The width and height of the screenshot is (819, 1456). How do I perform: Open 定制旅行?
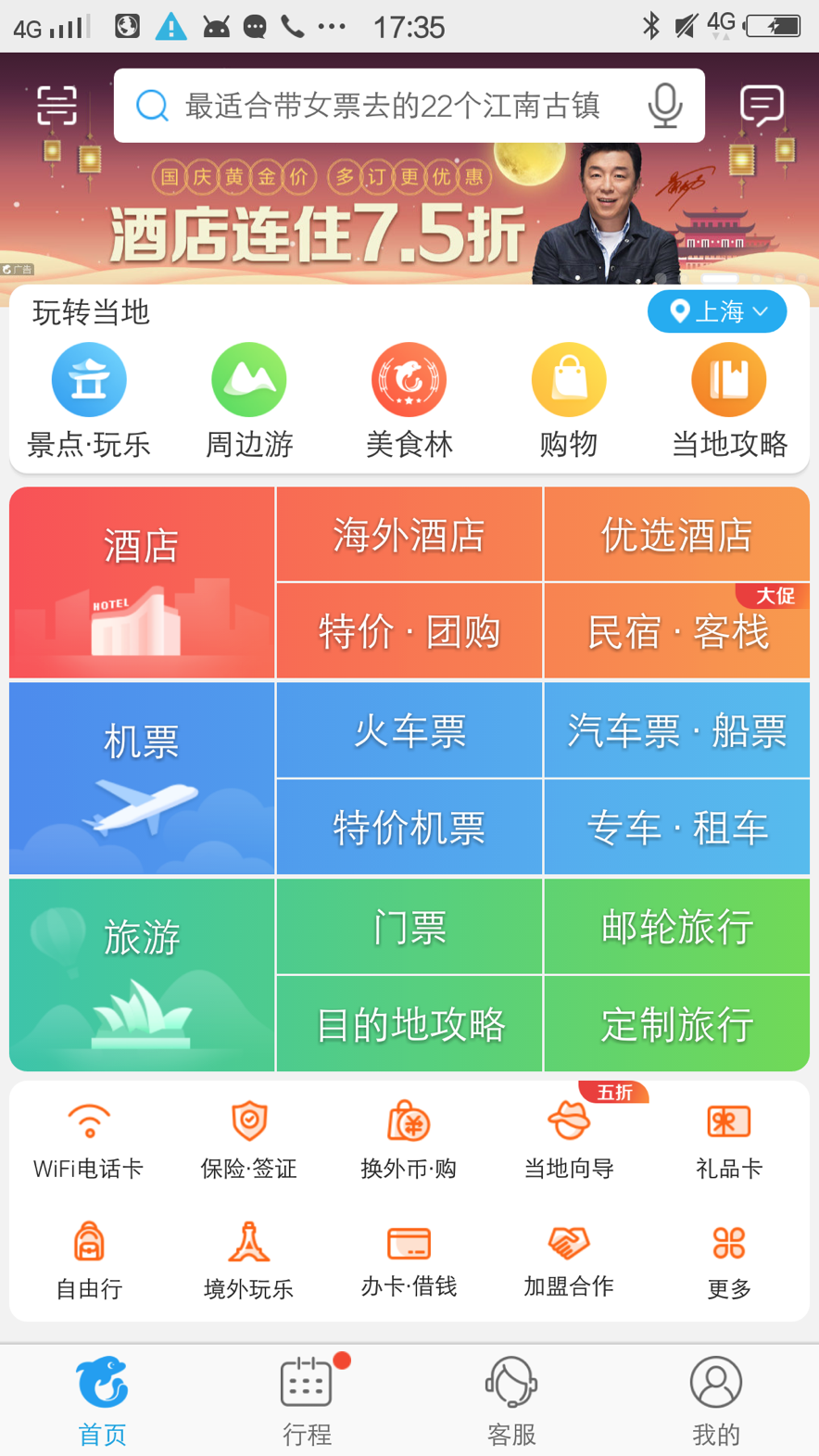coord(677,1024)
